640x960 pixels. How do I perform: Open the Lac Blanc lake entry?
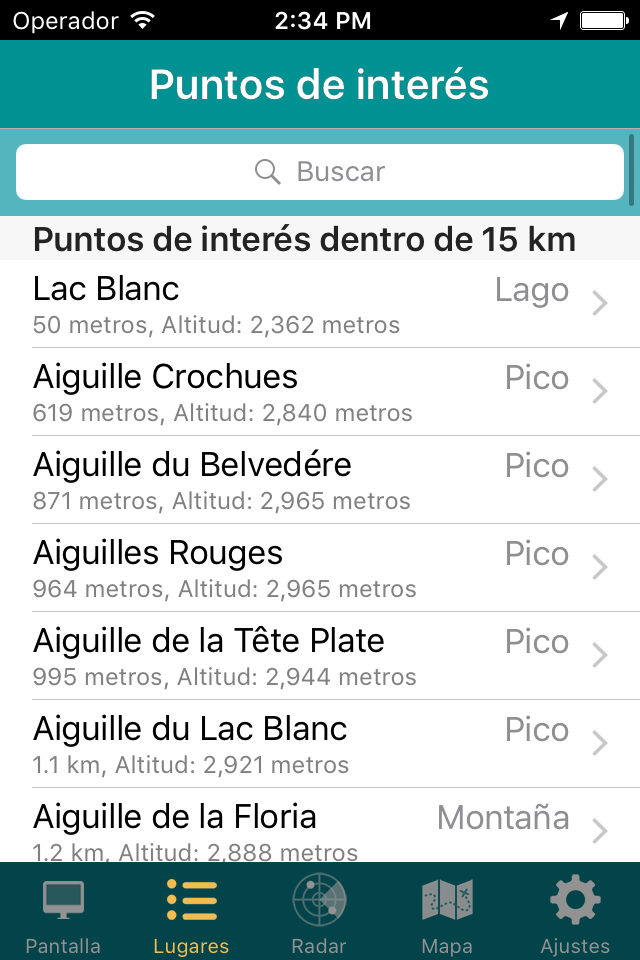[320, 304]
